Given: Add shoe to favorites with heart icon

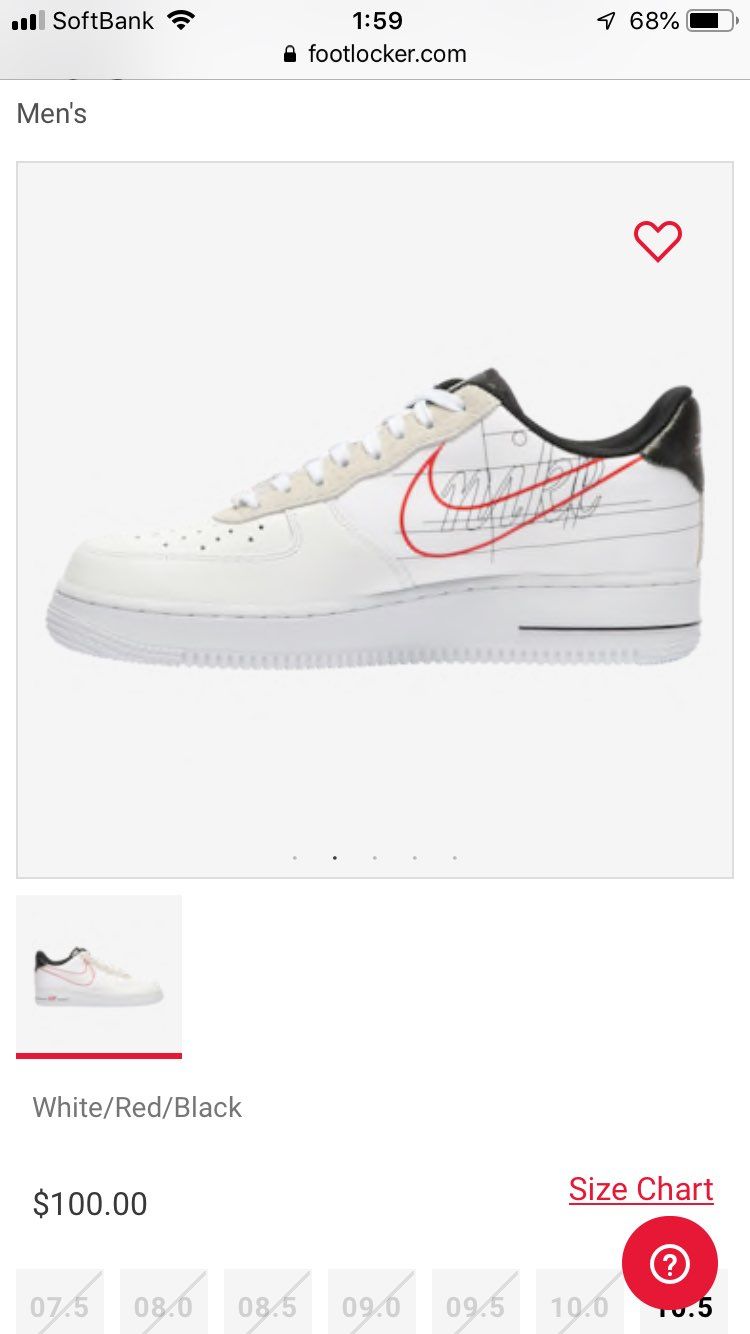Looking at the screenshot, I should click(x=657, y=241).
